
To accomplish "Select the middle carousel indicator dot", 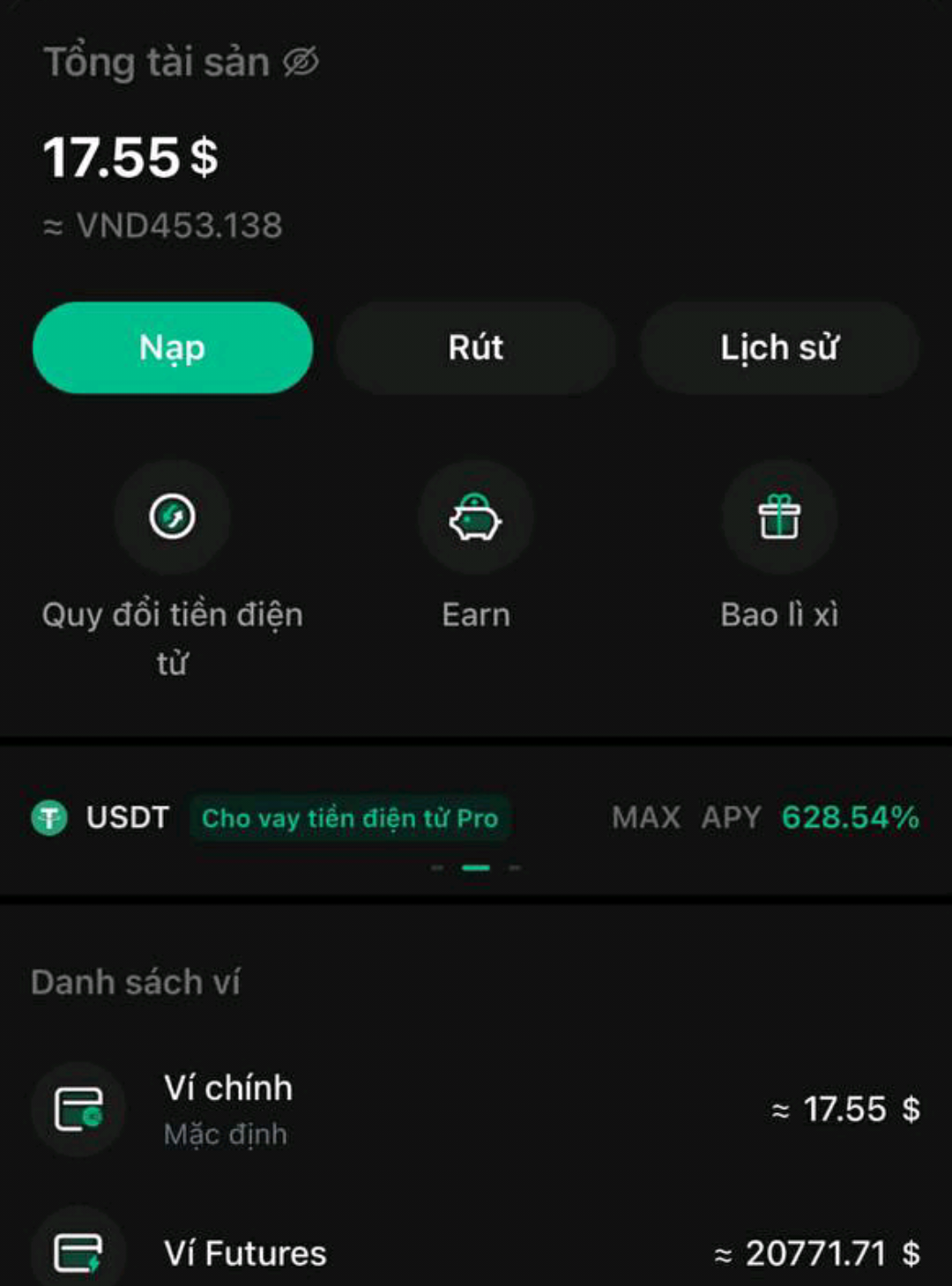I will click(476, 866).
